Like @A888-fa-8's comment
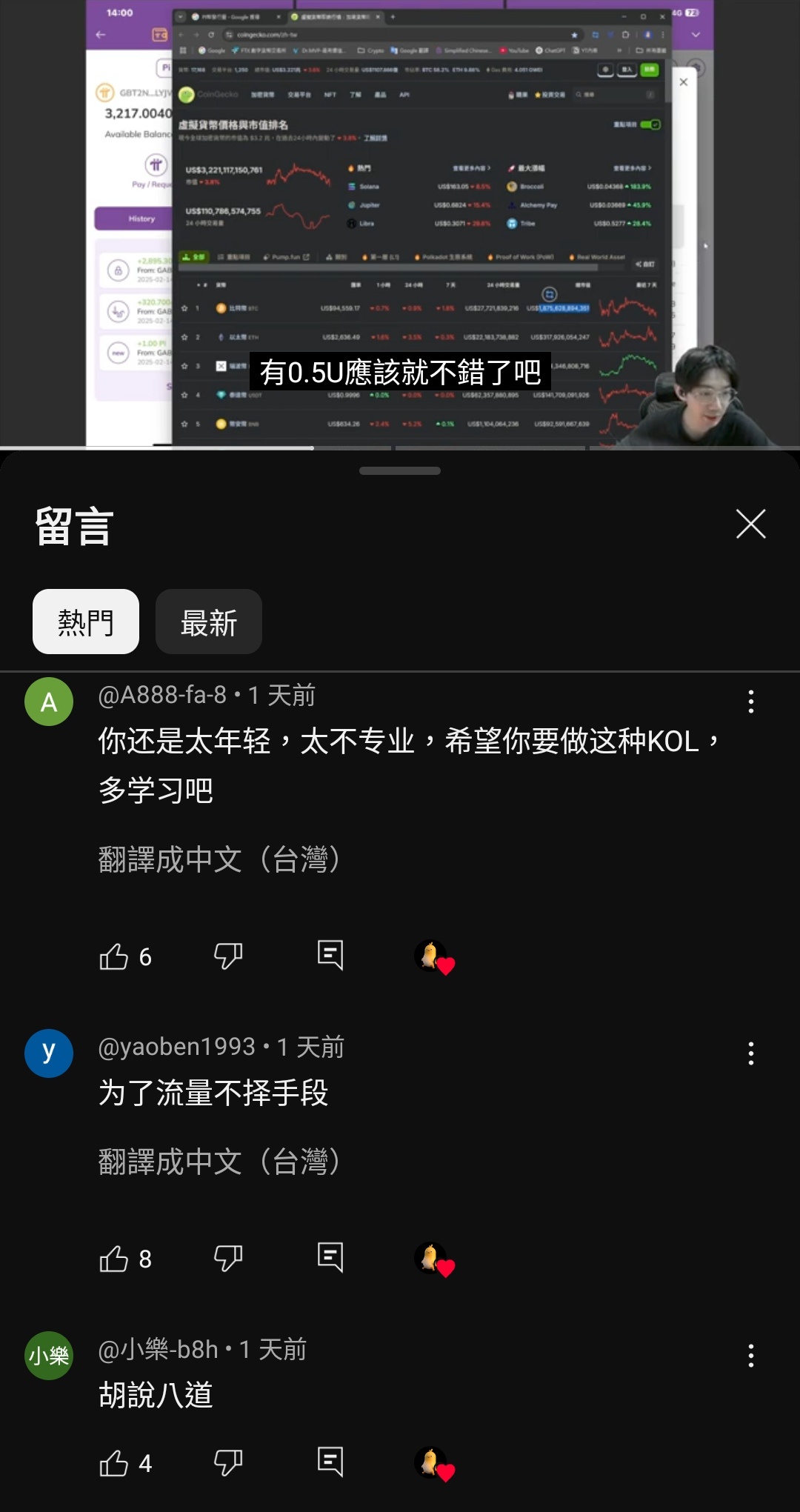This screenshot has width=800, height=1512. pyautogui.click(x=114, y=956)
